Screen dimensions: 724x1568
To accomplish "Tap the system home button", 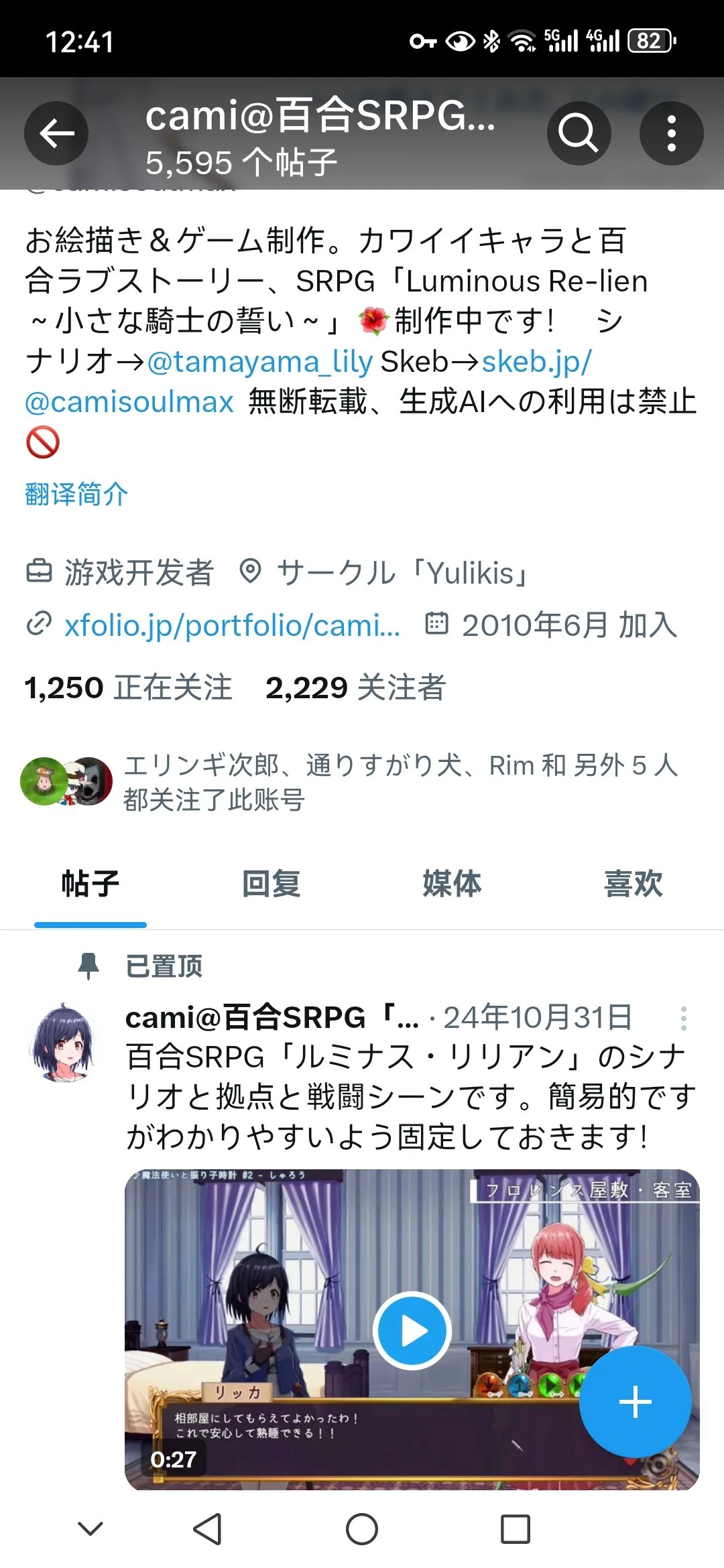I will (362, 1529).
